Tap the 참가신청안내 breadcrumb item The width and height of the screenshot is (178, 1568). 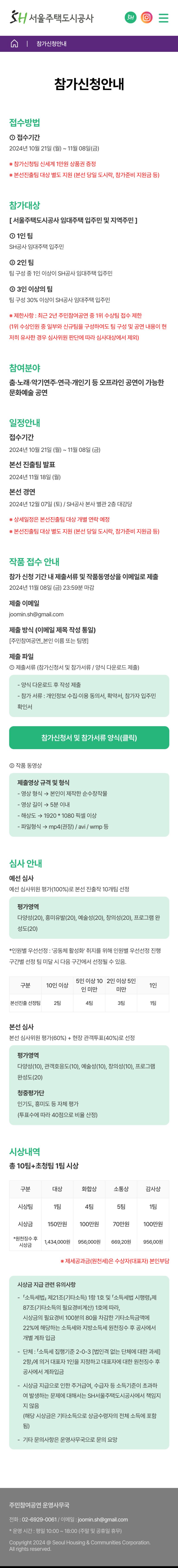tap(52, 44)
